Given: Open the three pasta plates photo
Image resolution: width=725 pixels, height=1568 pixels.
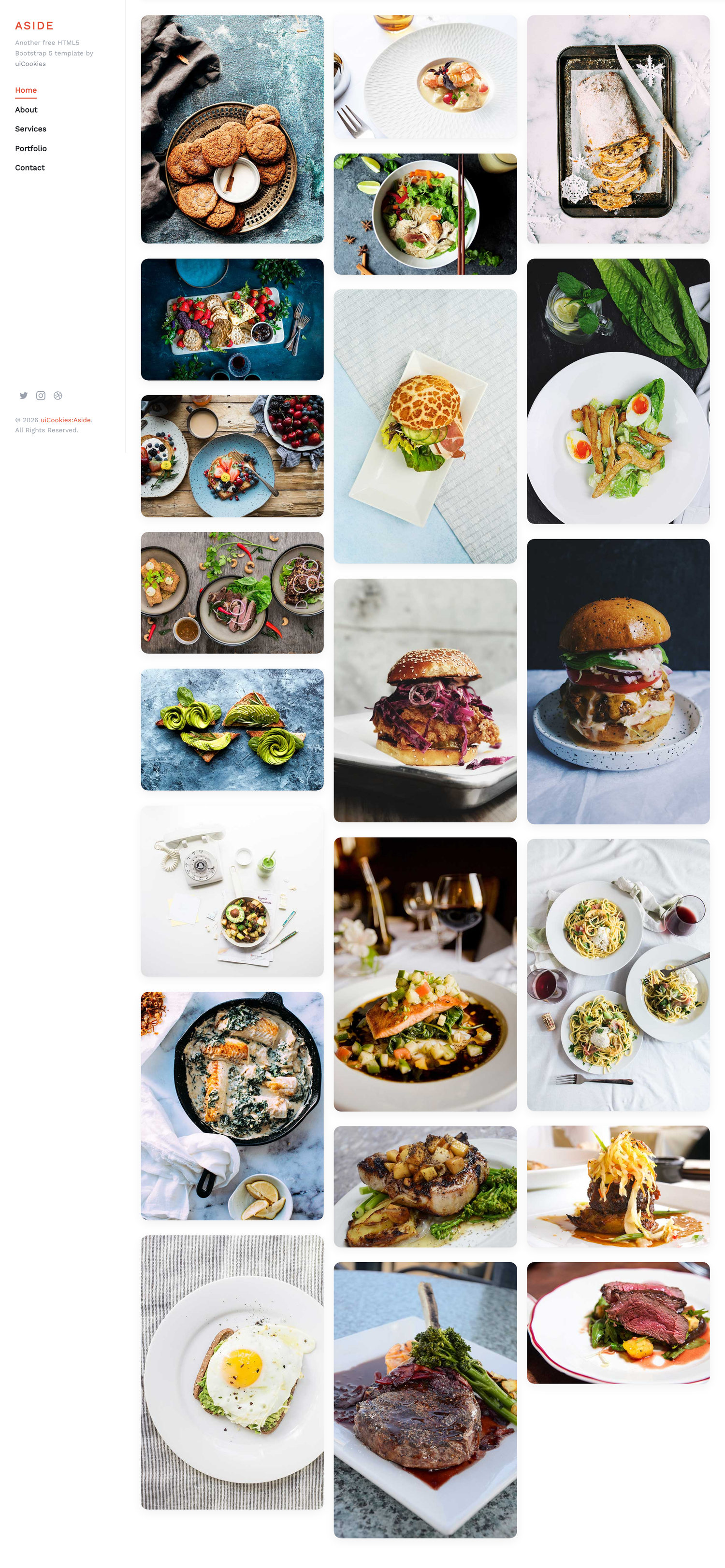Looking at the screenshot, I should click(x=618, y=974).
